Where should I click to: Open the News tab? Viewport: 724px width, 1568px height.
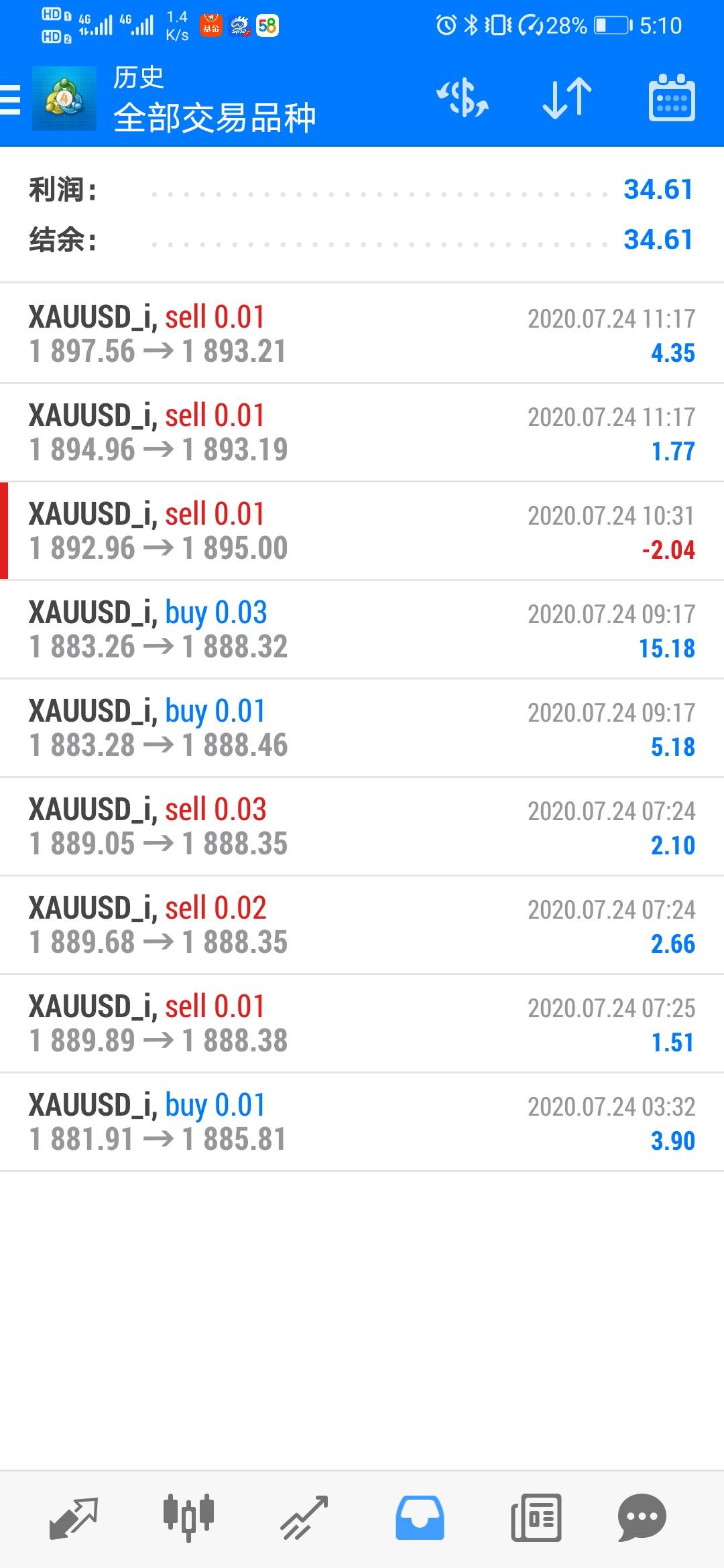(x=536, y=1517)
